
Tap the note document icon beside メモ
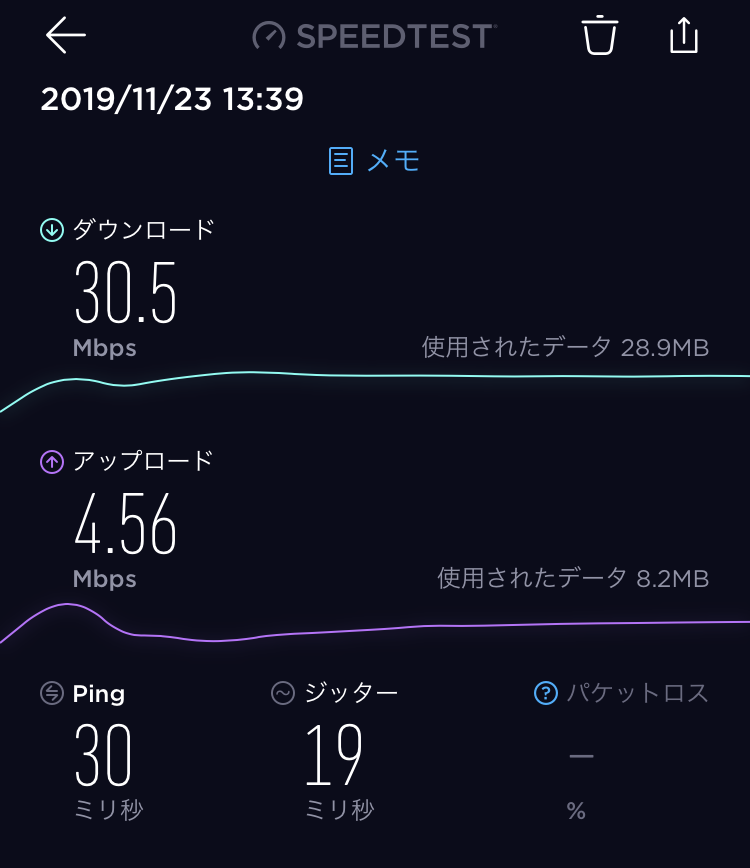point(343,159)
